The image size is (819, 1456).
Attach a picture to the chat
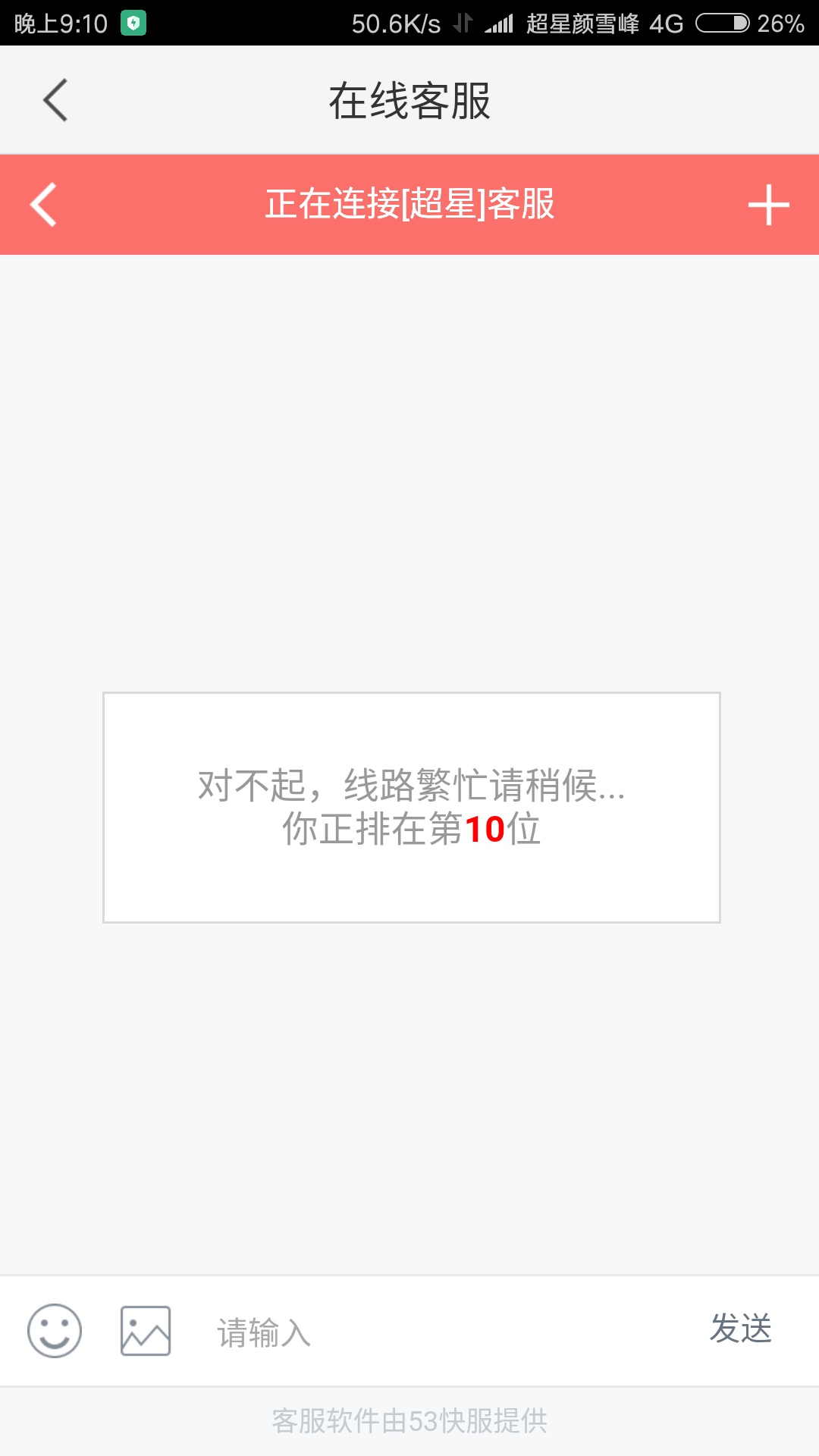(146, 1331)
